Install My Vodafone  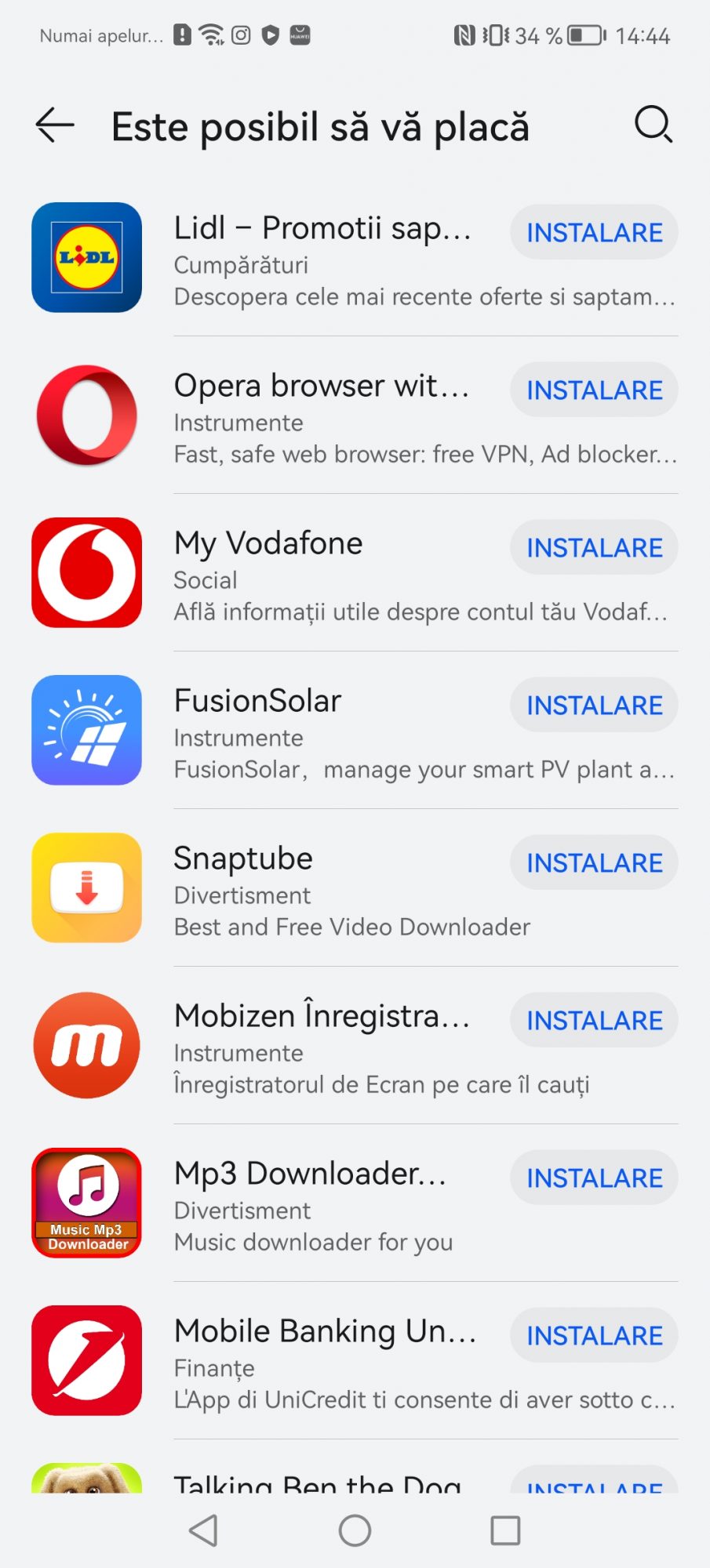tap(594, 547)
